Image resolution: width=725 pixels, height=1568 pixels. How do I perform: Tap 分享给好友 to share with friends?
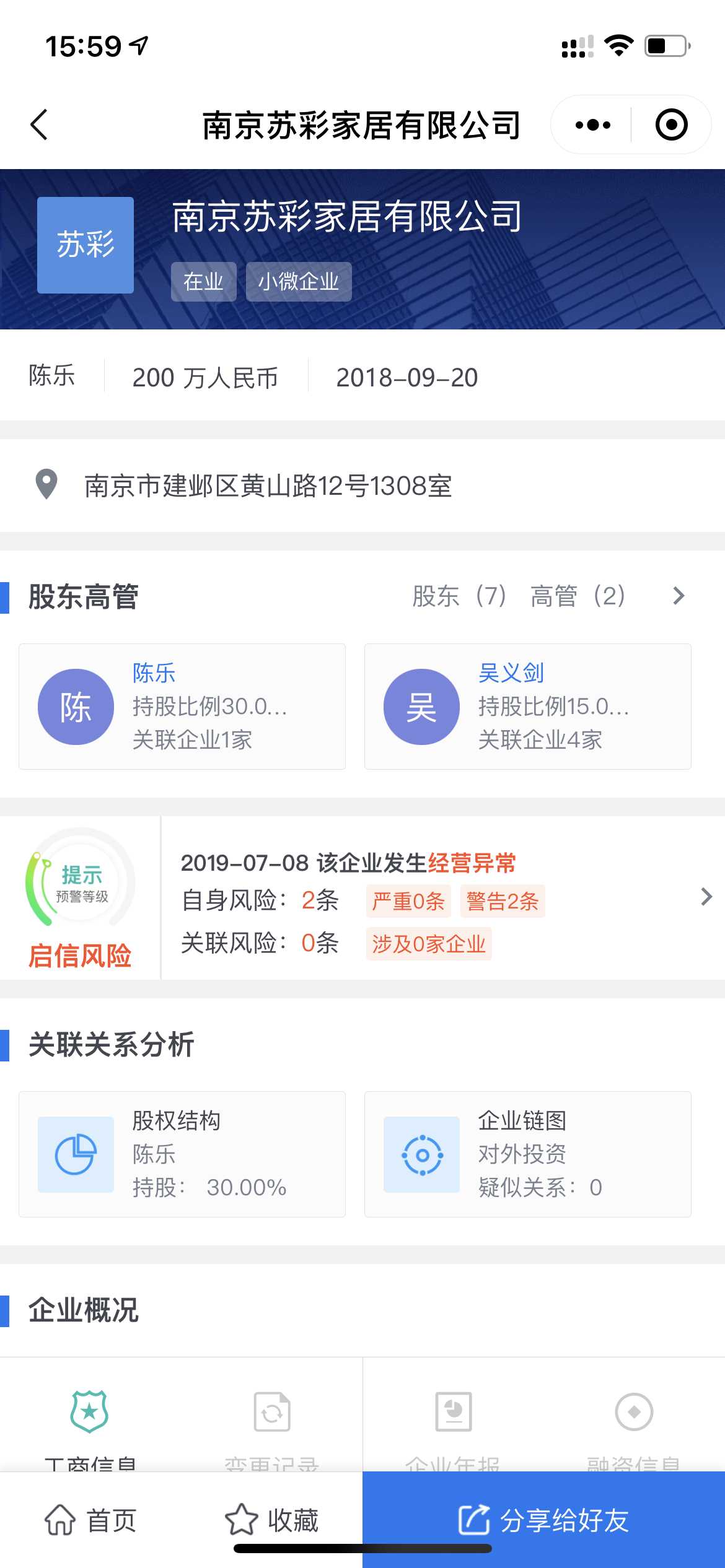coord(543,1520)
